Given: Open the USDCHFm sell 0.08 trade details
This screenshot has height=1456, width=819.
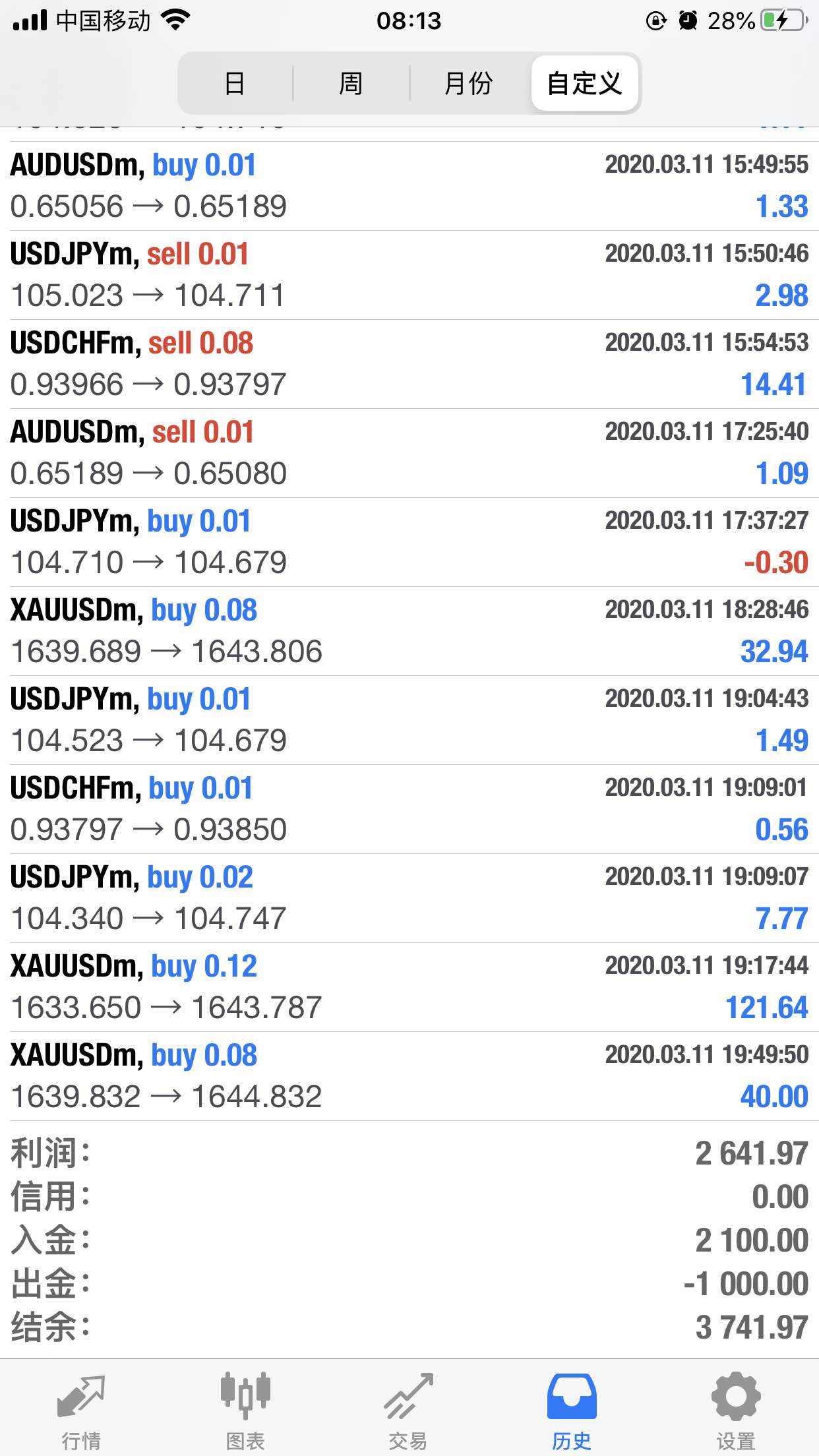Looking at the screenshot, I should (x=409, y=364).
